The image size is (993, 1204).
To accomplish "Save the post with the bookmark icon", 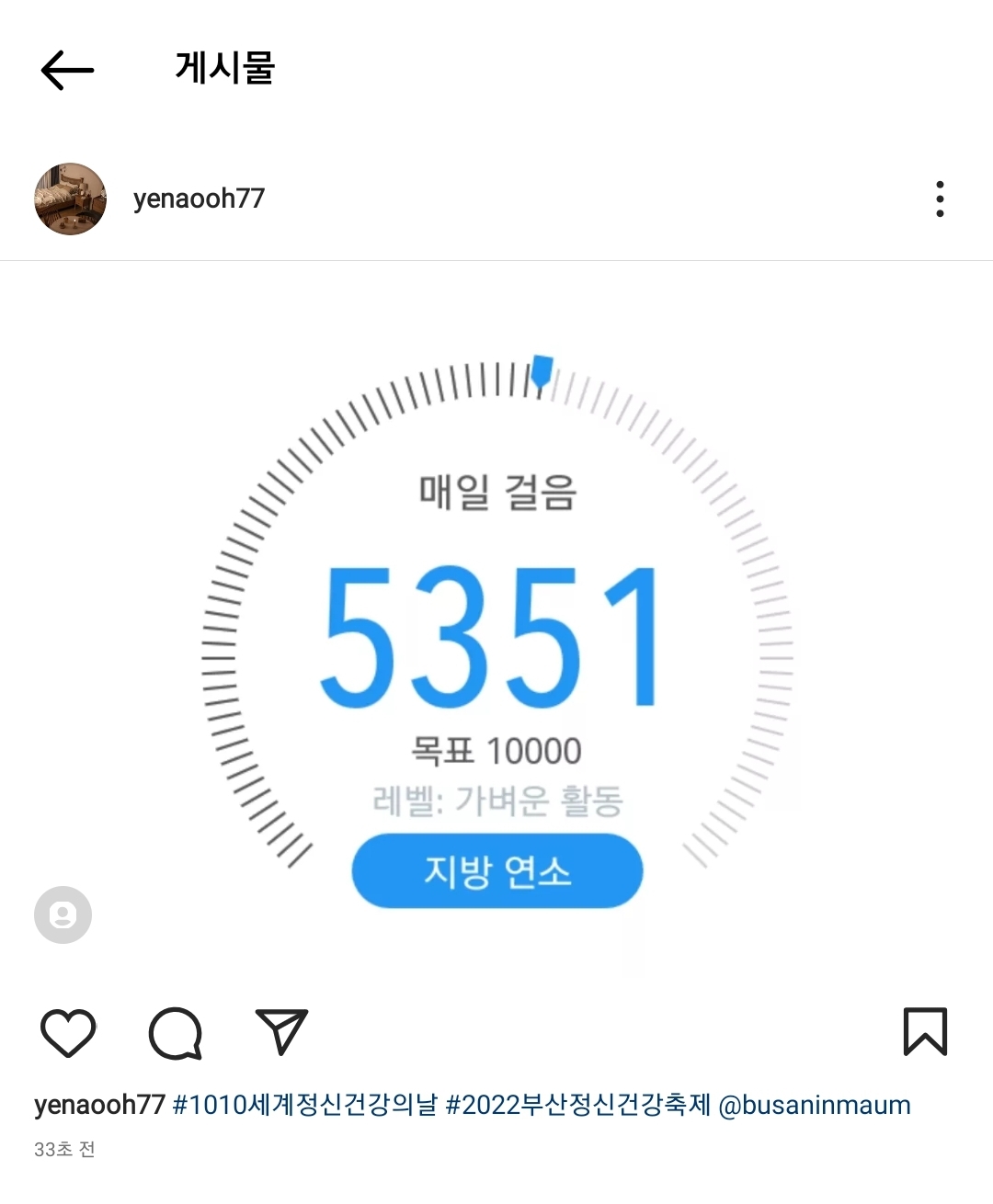I will coord(925,1032).
